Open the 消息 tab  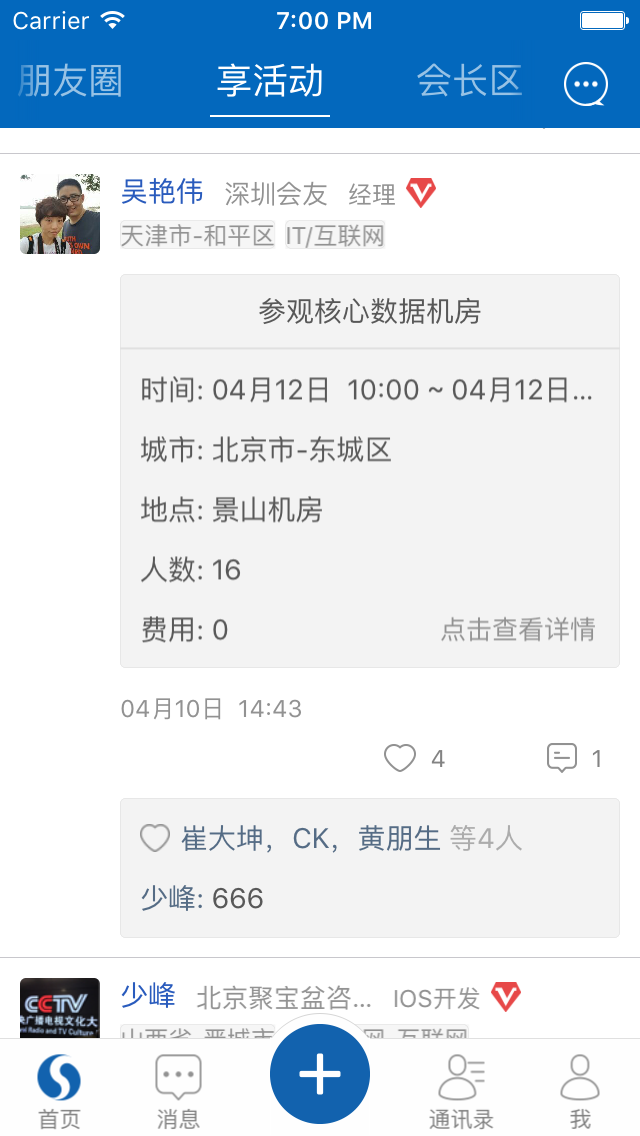(178, 1092)
